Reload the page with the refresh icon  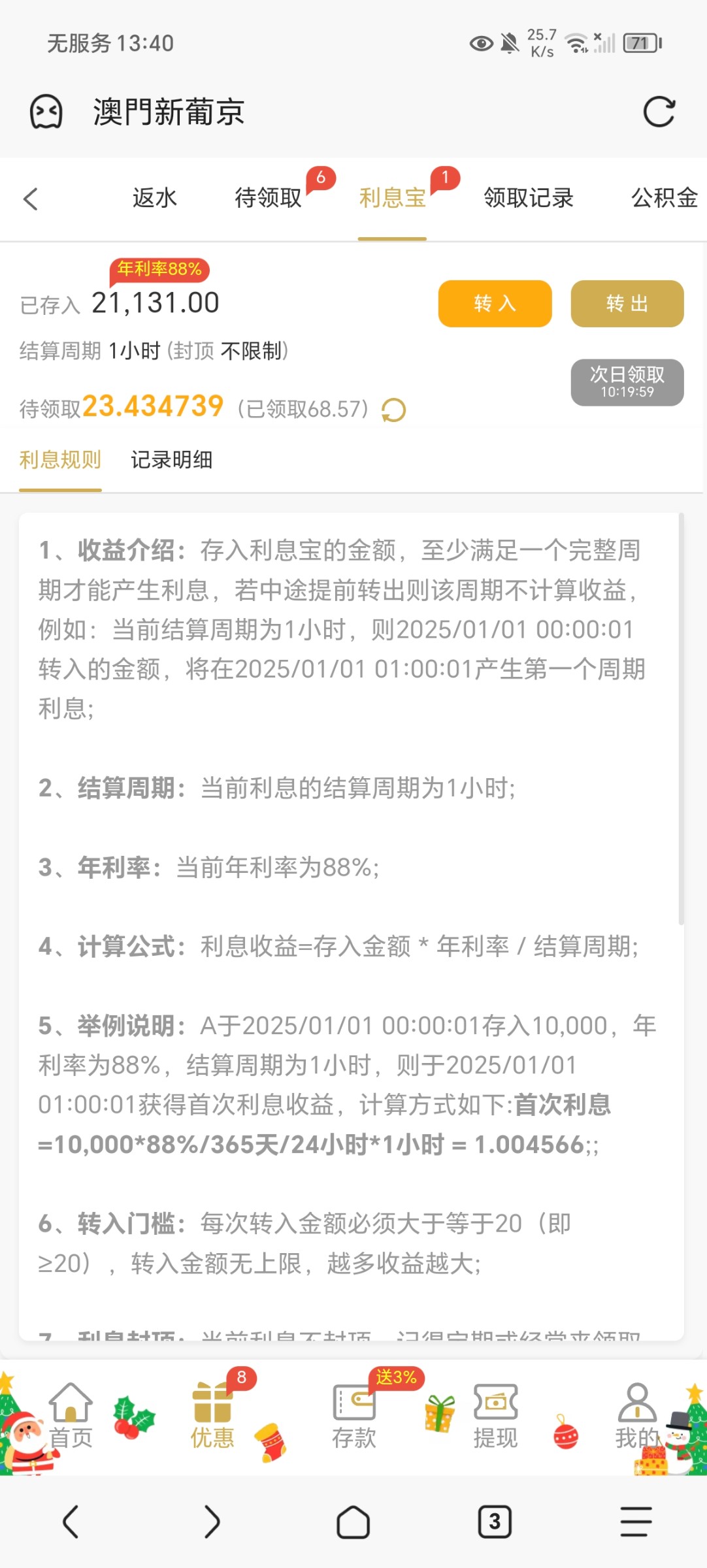click(x=659, y=112)
